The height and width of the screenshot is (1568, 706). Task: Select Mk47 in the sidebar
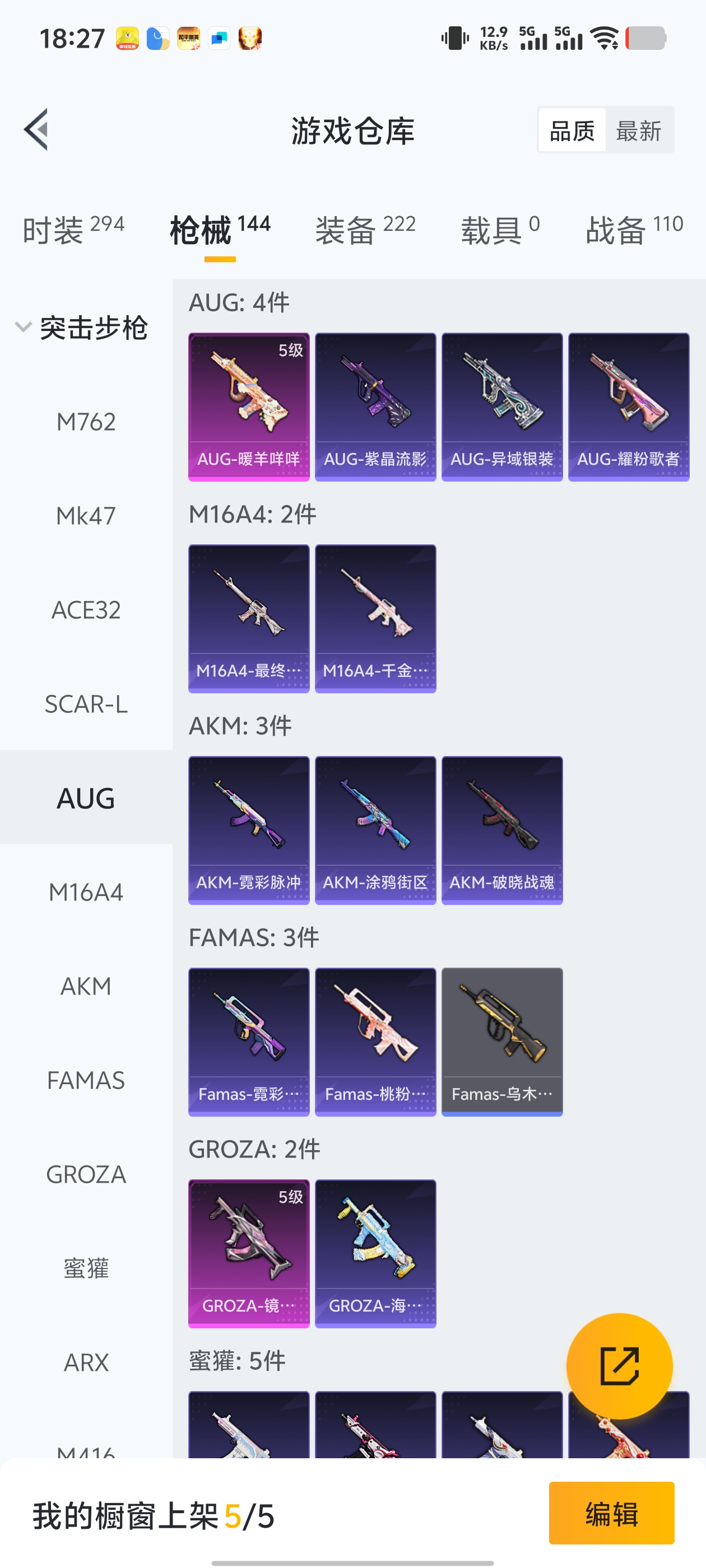(x=86, y=516)
